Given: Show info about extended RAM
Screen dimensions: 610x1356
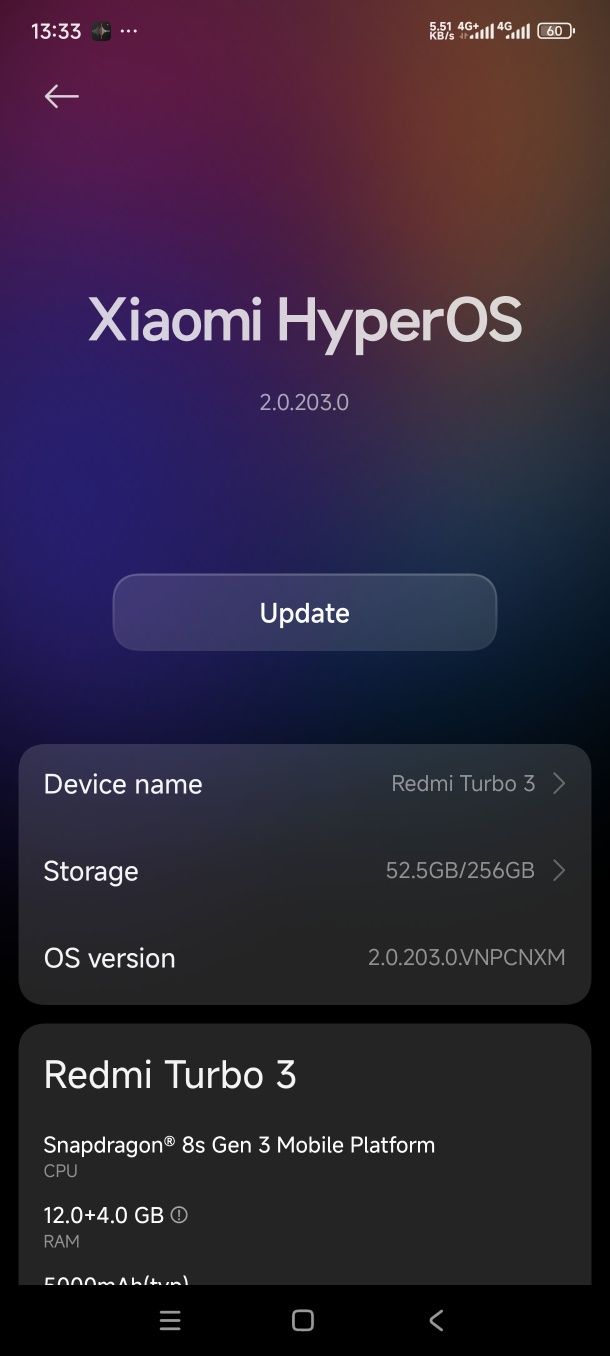Looking at the screenshot, I should click(179, 1215).
